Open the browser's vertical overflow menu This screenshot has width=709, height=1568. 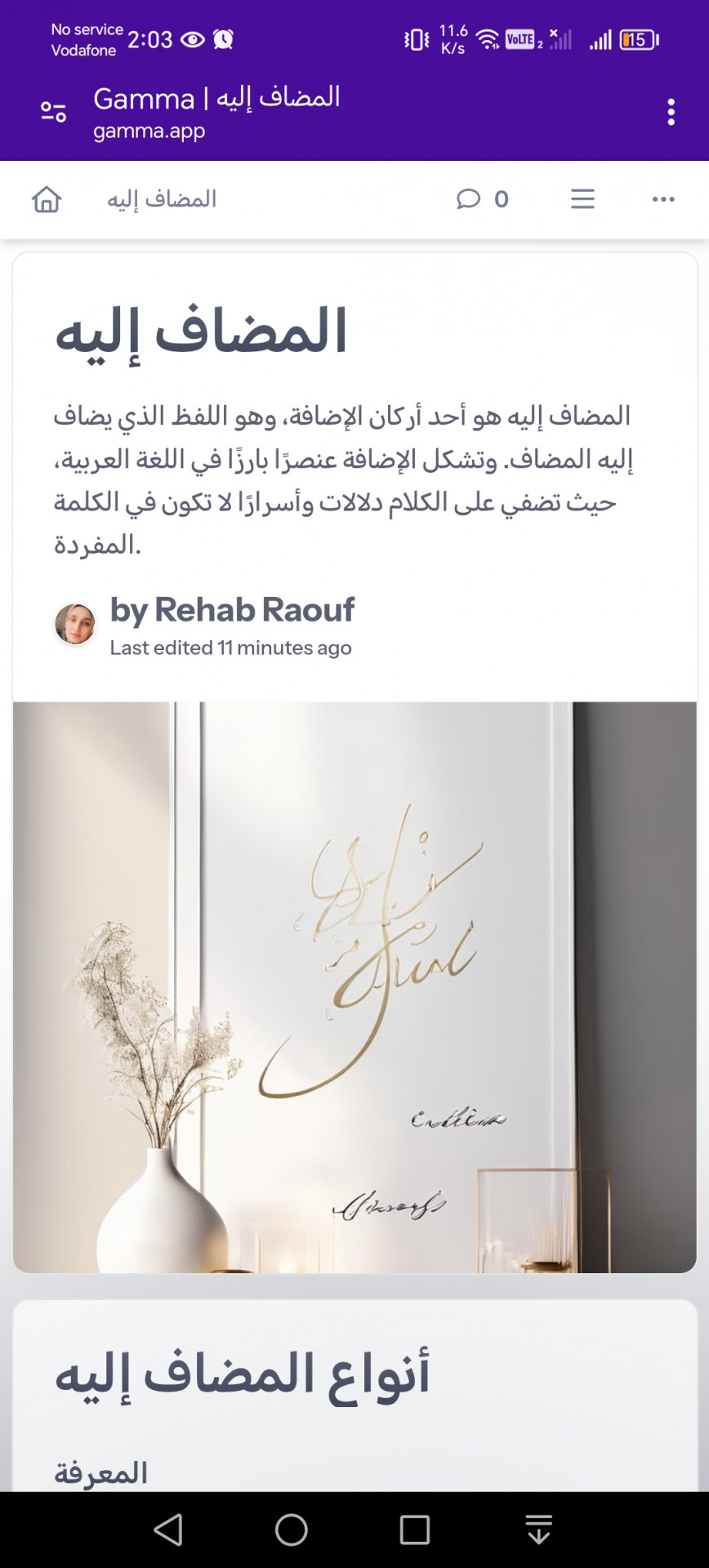pos(671,112)
